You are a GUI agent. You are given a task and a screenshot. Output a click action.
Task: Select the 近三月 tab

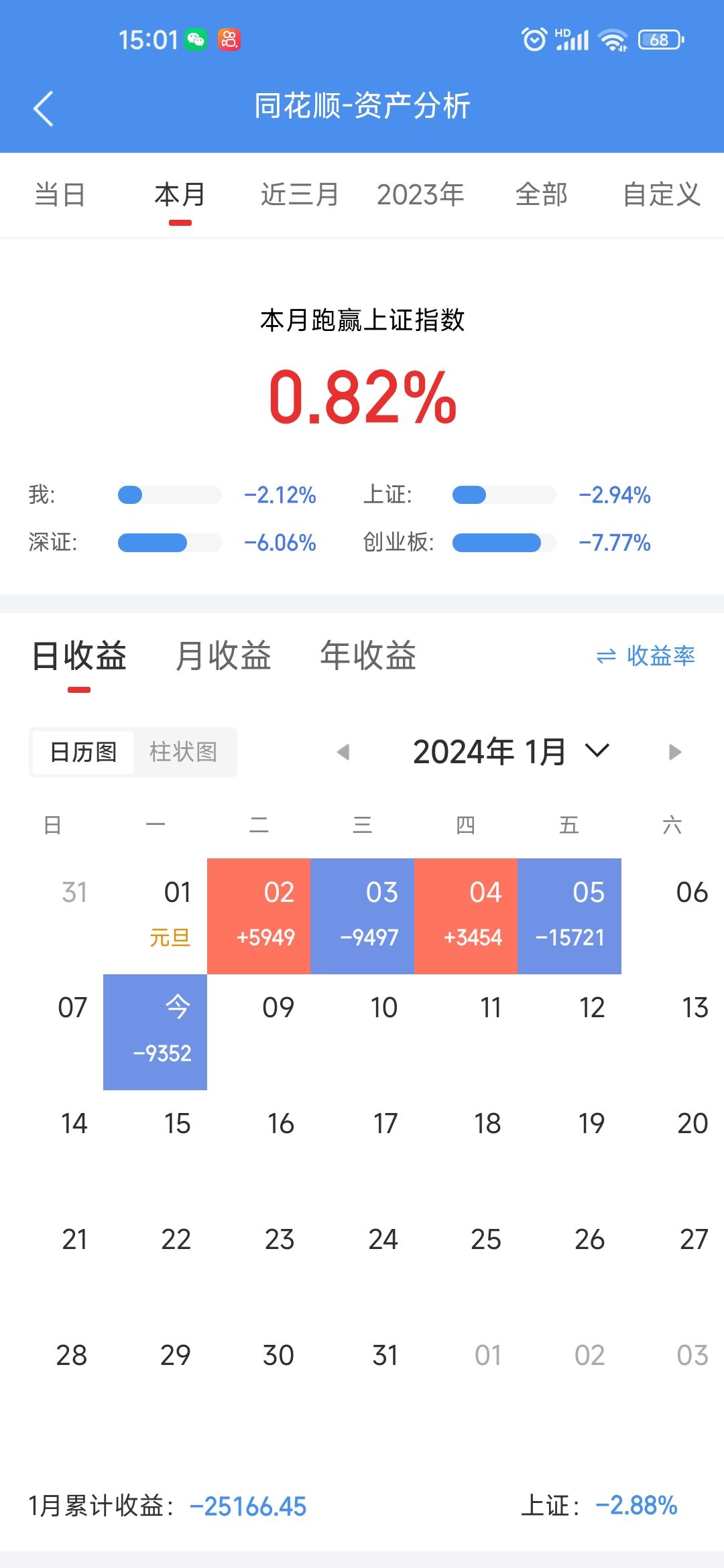(x=300, y=195)
